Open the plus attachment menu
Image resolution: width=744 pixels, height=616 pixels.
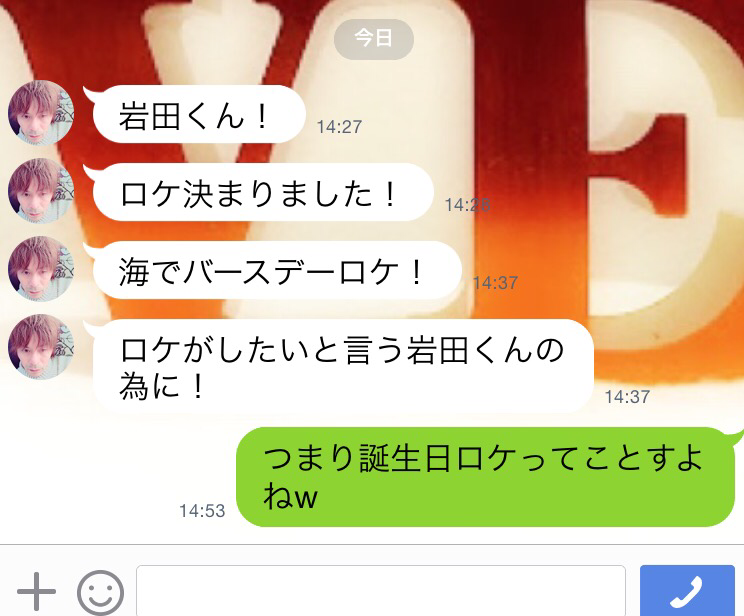[37, 591]
